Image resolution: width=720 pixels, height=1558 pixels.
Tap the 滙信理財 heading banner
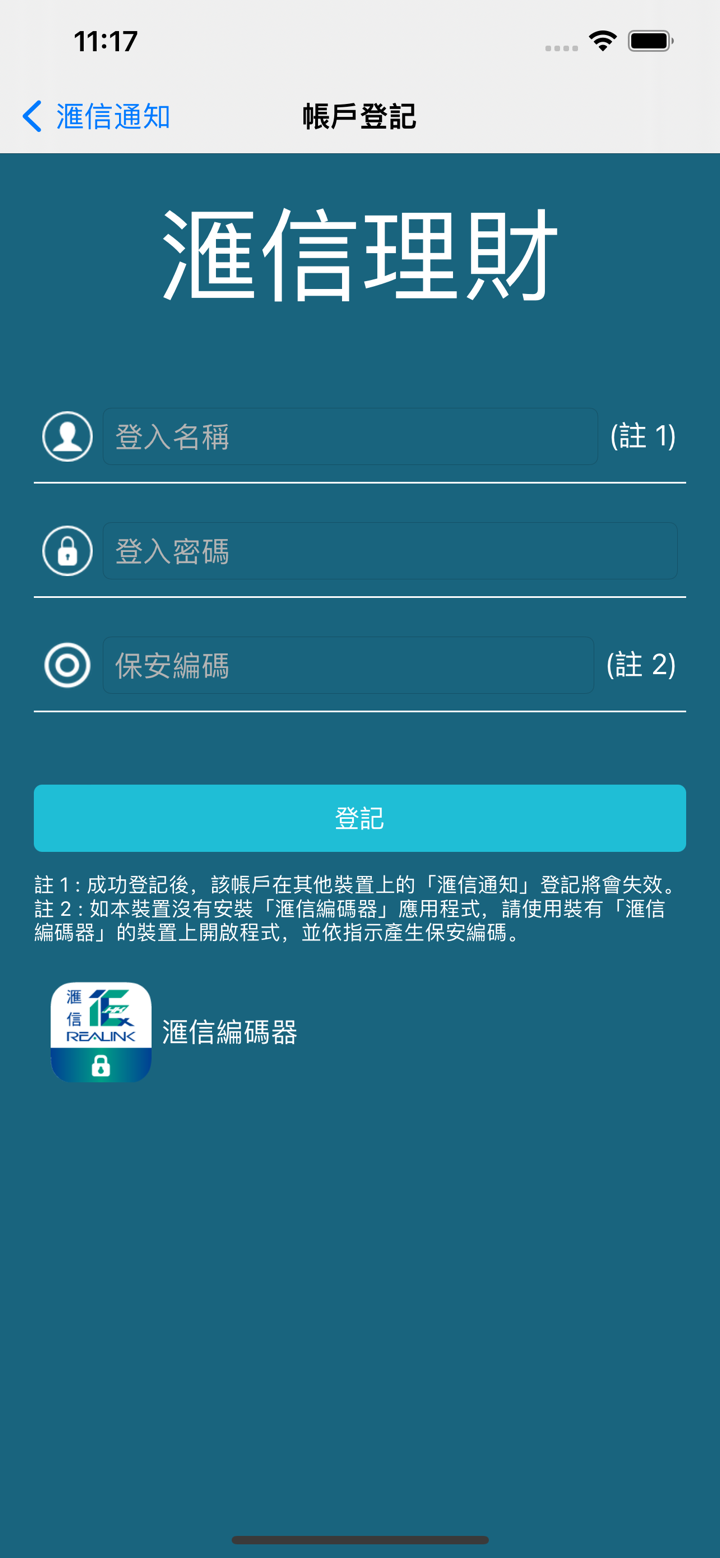pyautogui.click(x=359, y=251)
